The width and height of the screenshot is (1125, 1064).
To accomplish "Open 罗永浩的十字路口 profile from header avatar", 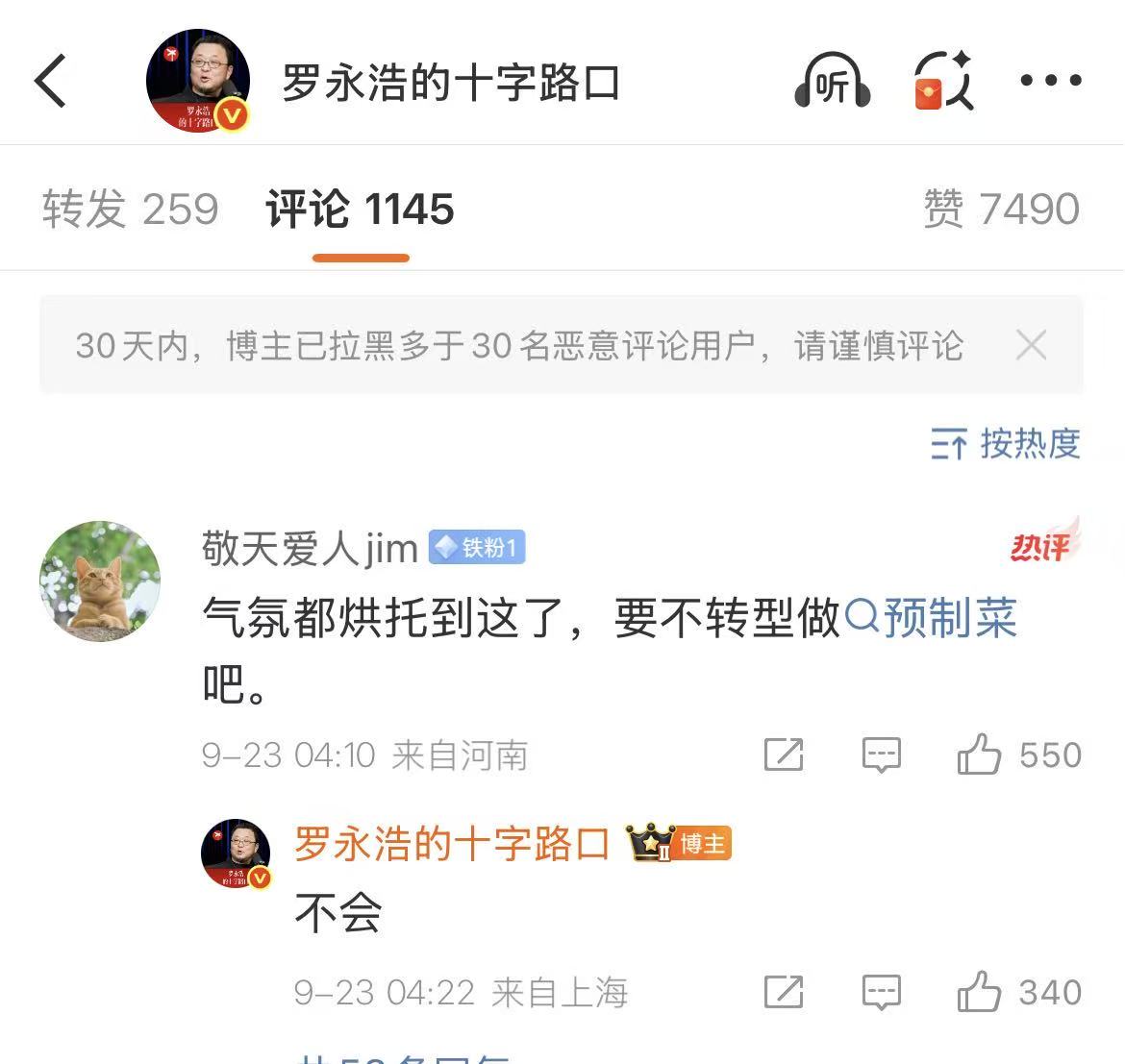I will (x=198, y=81).
